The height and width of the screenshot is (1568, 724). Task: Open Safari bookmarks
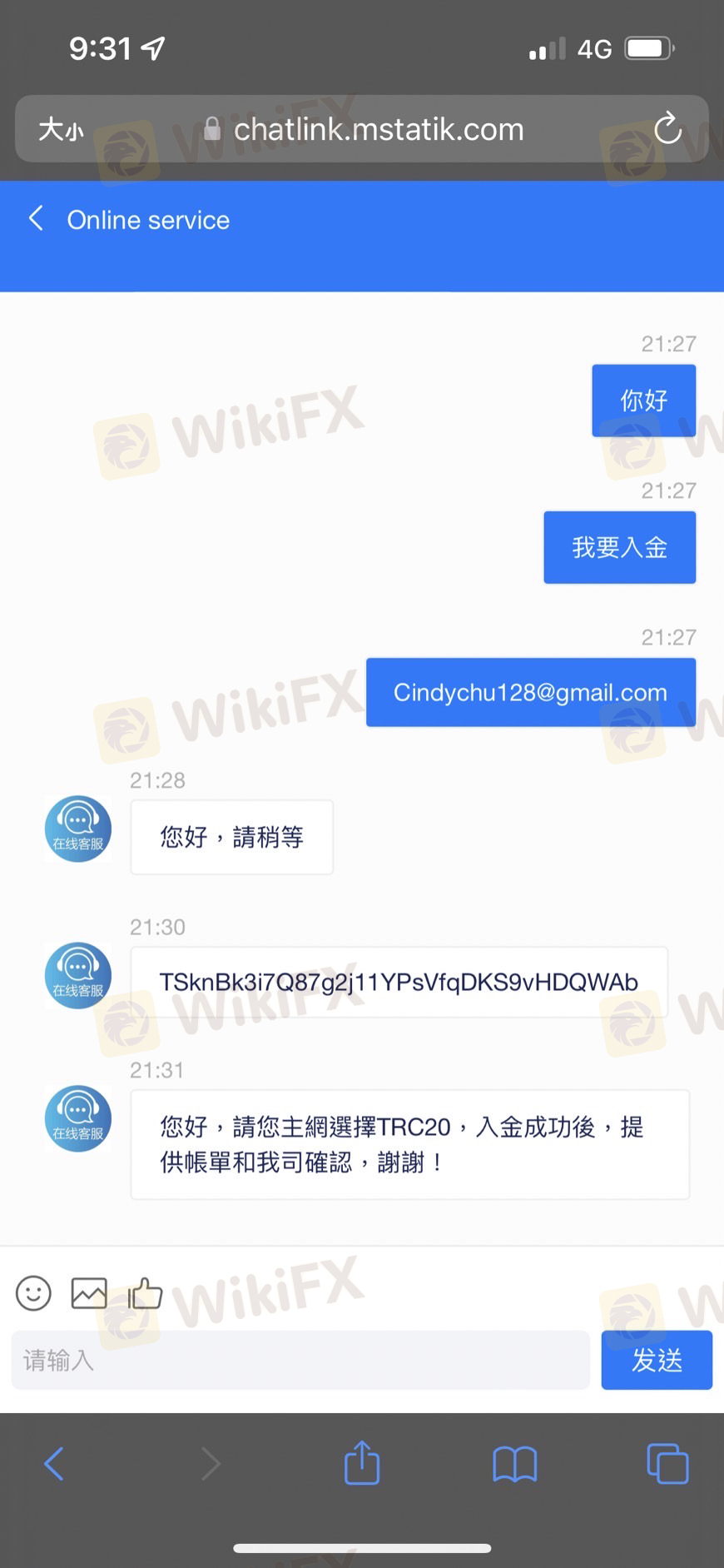click(x=514, y=1463)
